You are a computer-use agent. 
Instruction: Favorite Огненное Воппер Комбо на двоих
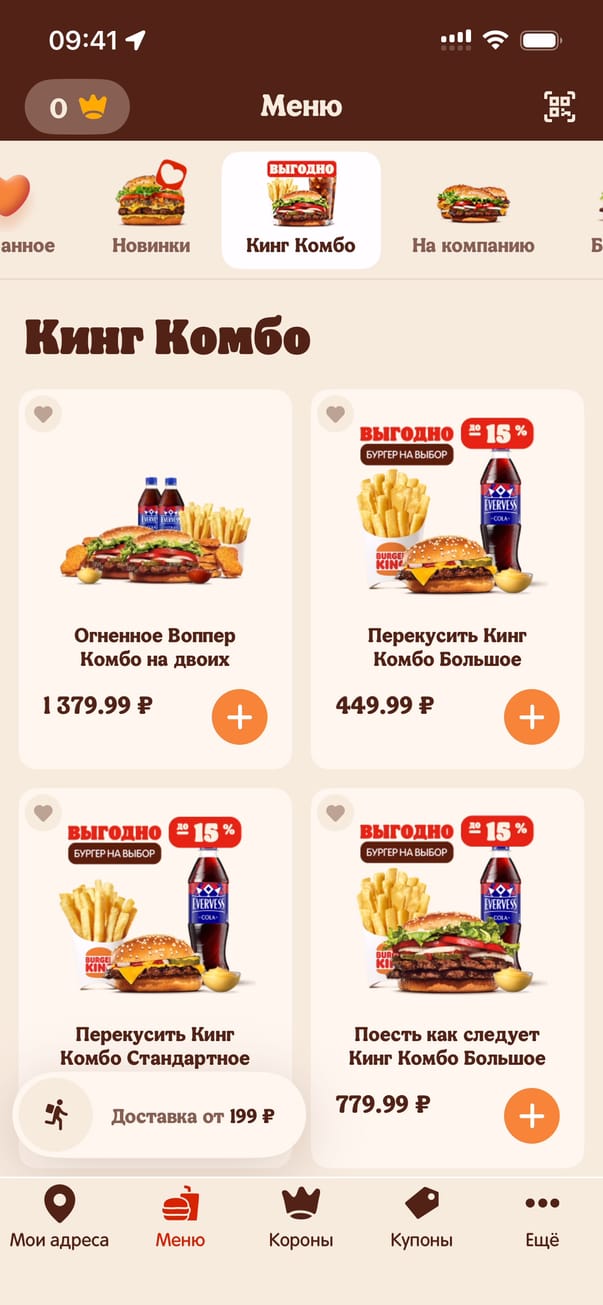[x=43, y=414]
